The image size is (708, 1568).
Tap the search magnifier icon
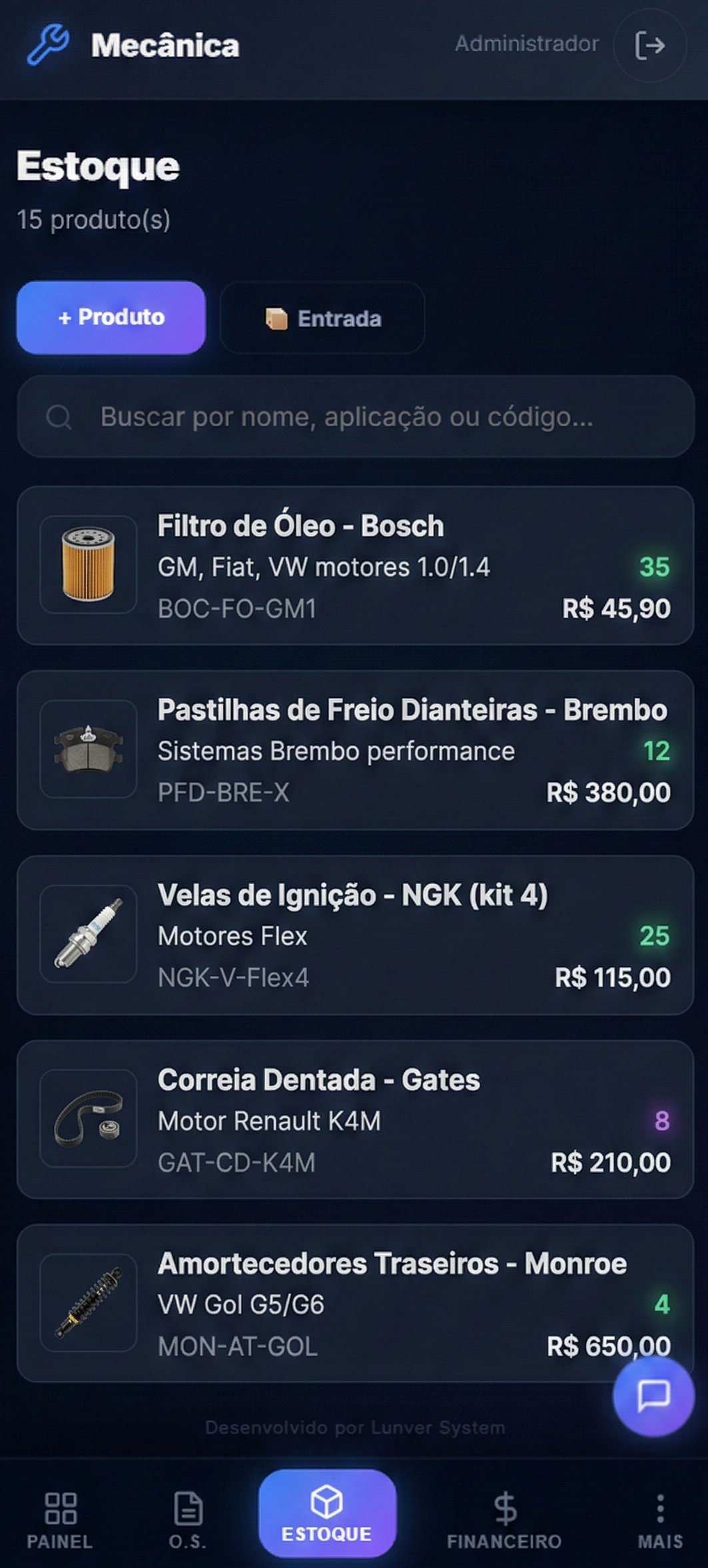(59, 416)
